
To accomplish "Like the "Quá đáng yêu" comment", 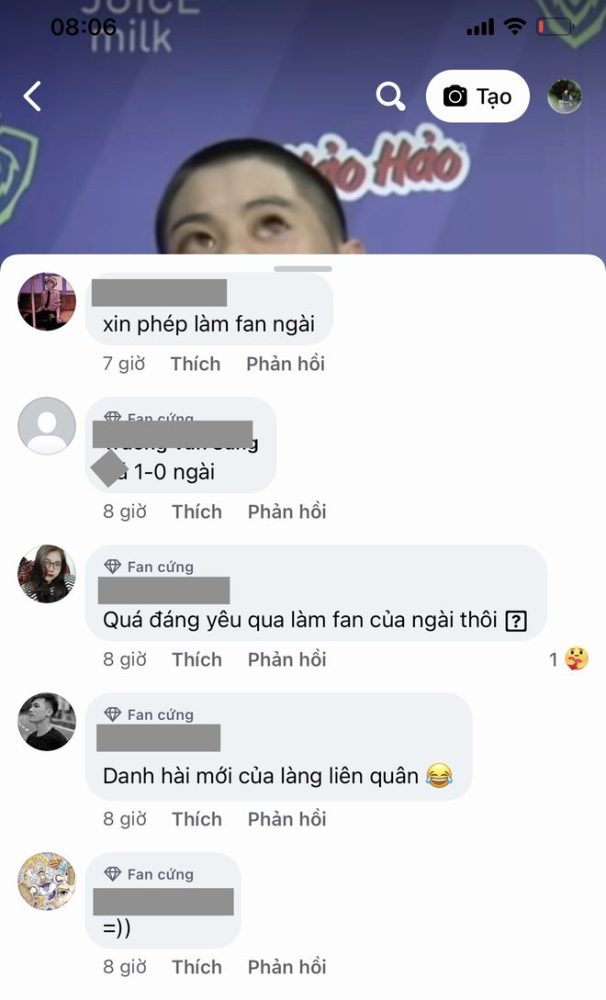I will tap(196, 660).
